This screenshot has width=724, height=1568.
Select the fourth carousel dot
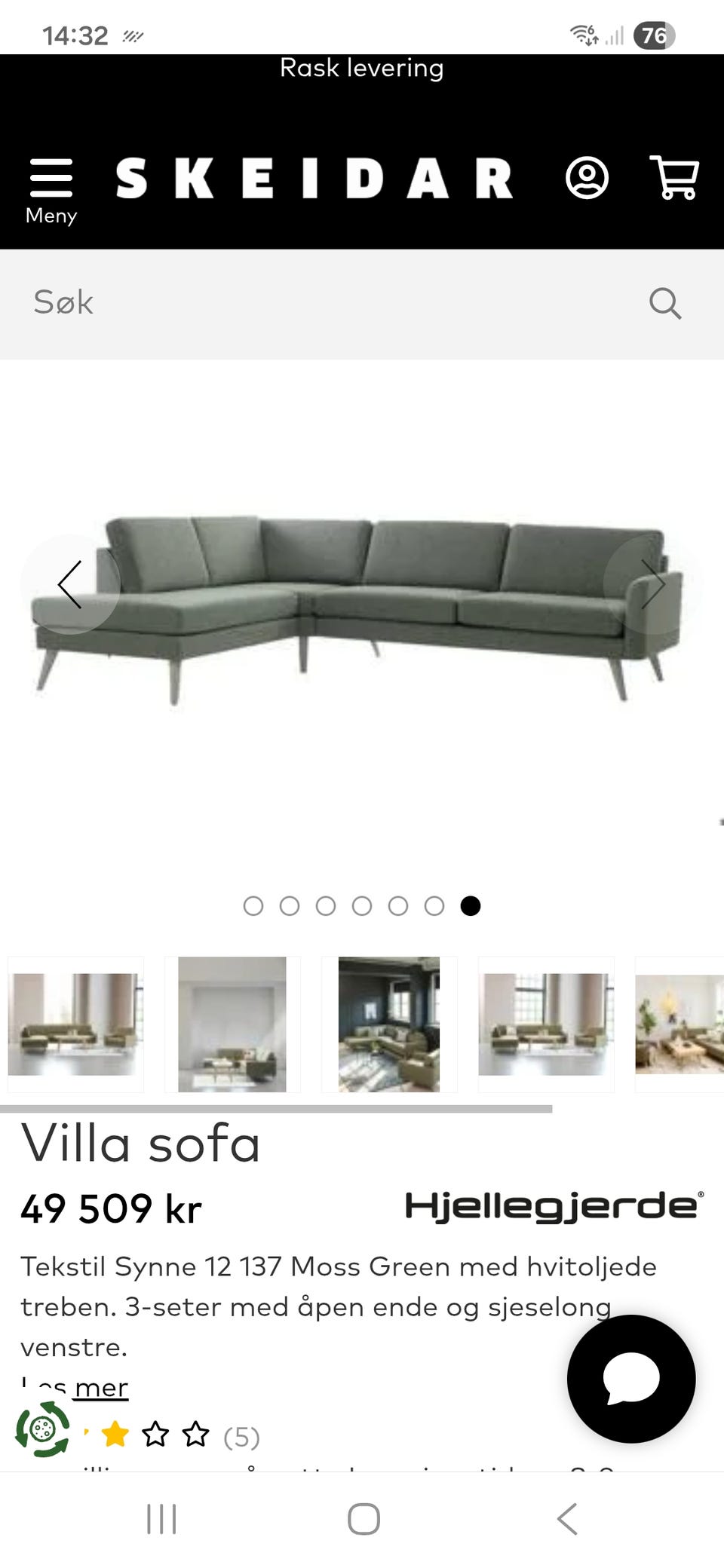tap(363, 907)
